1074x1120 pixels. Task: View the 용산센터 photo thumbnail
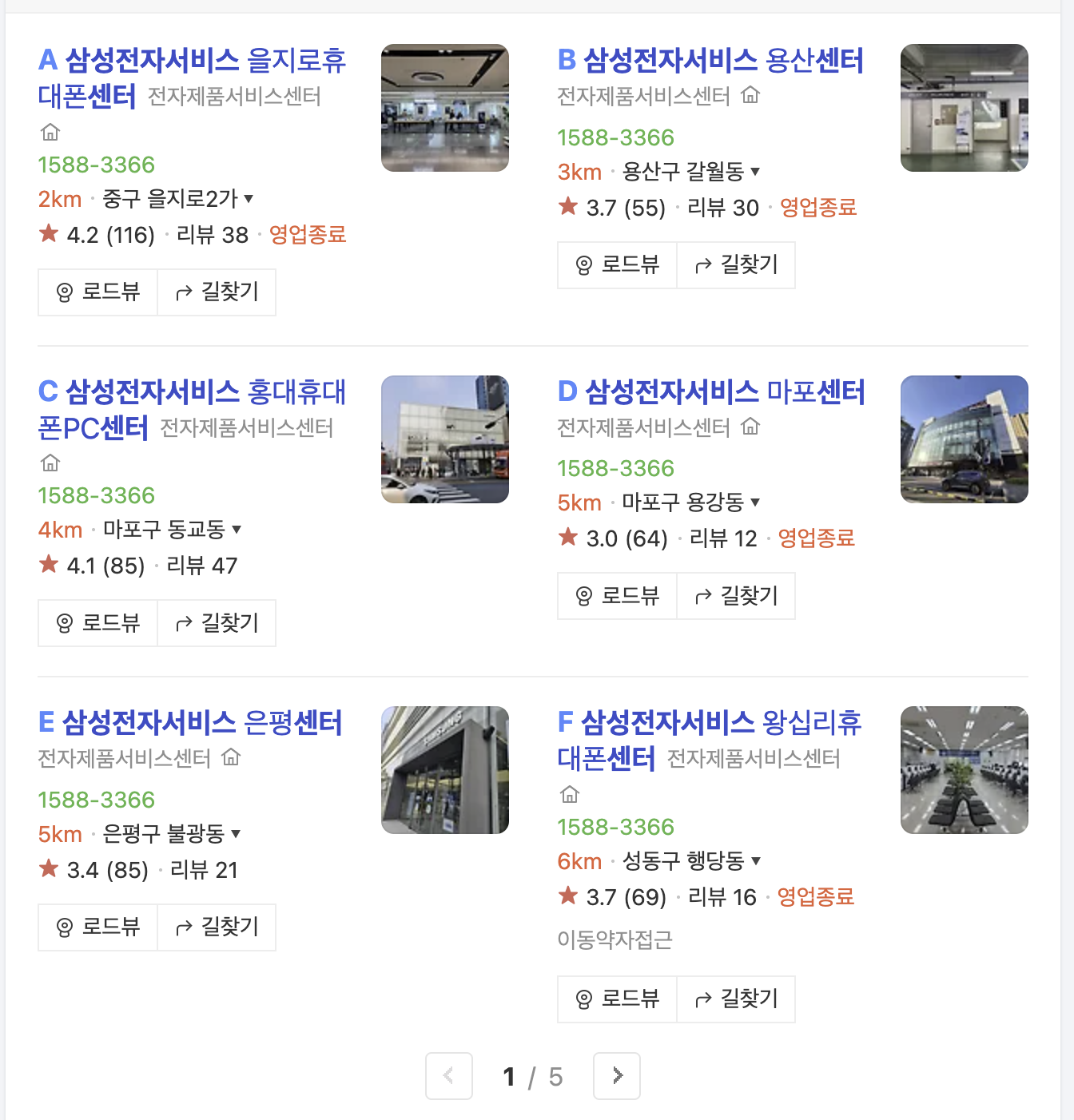pyautogui.click(x=964, y=108)
